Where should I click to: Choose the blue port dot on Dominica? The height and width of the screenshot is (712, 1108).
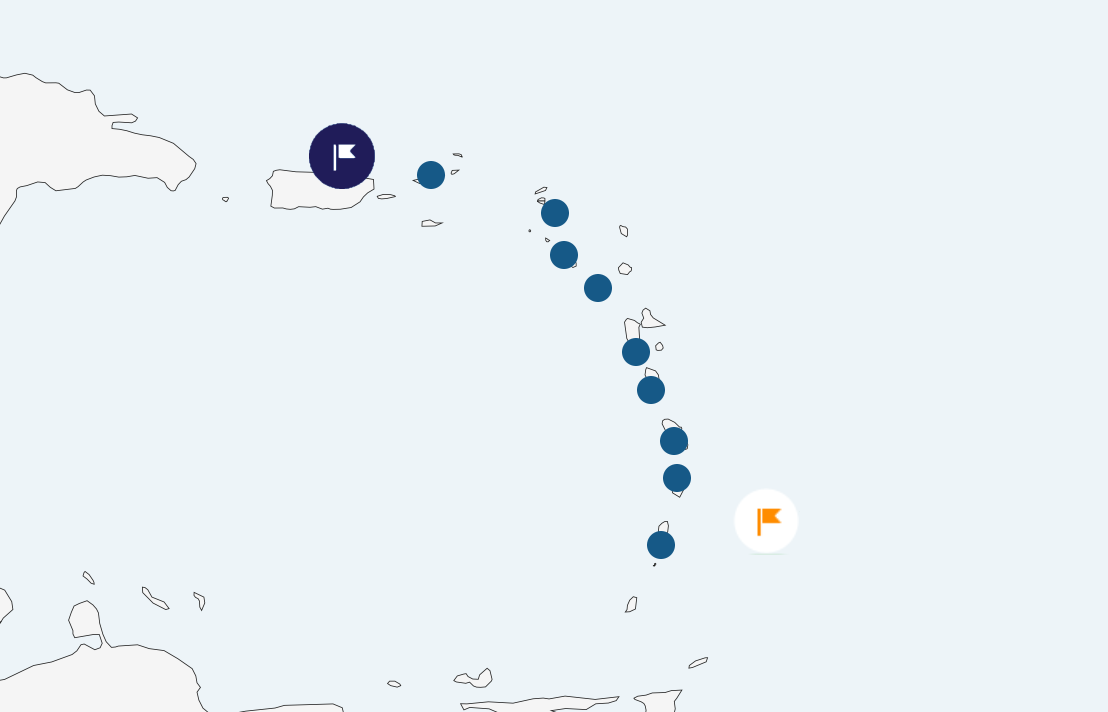[651, 390]
